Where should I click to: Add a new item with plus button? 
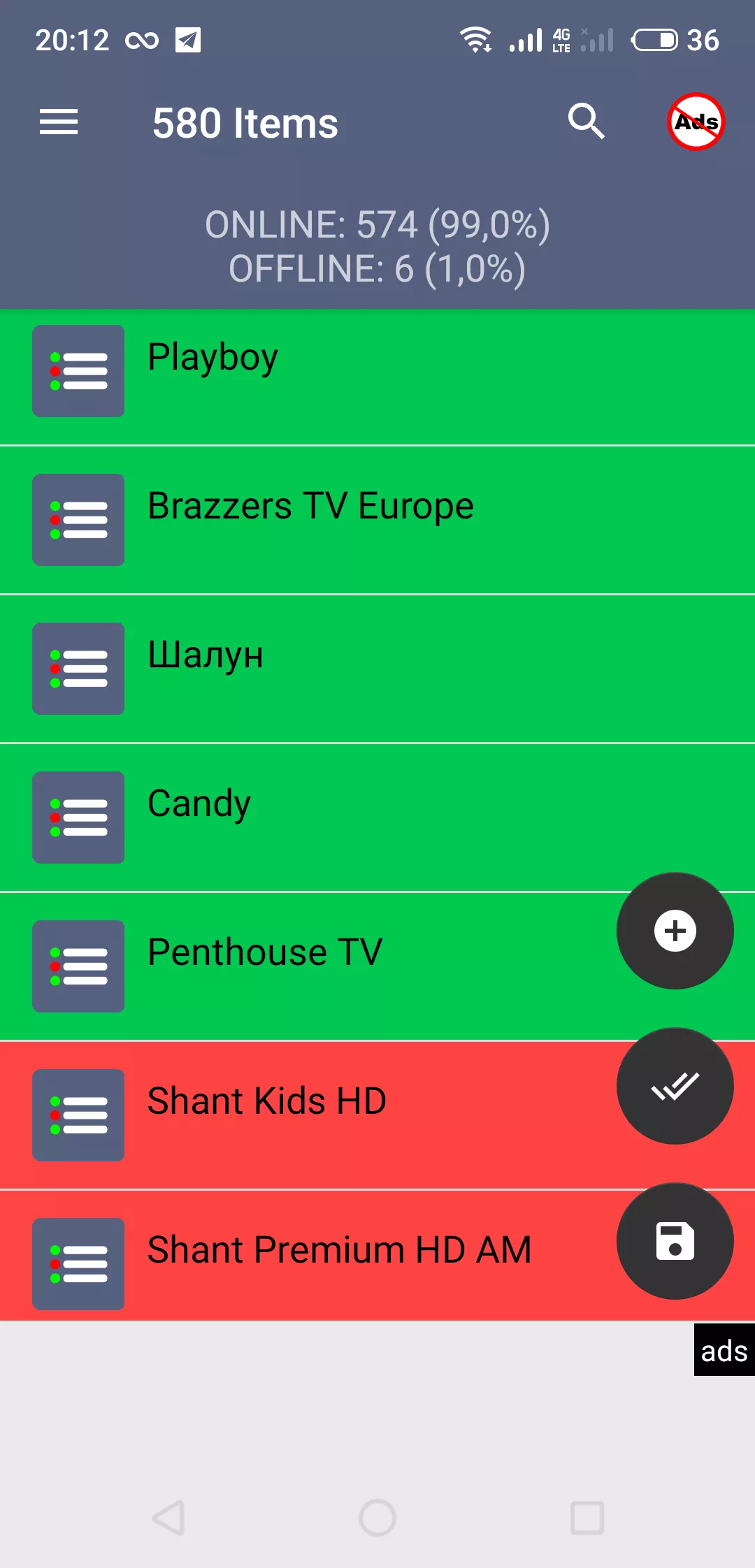point(675,931)
